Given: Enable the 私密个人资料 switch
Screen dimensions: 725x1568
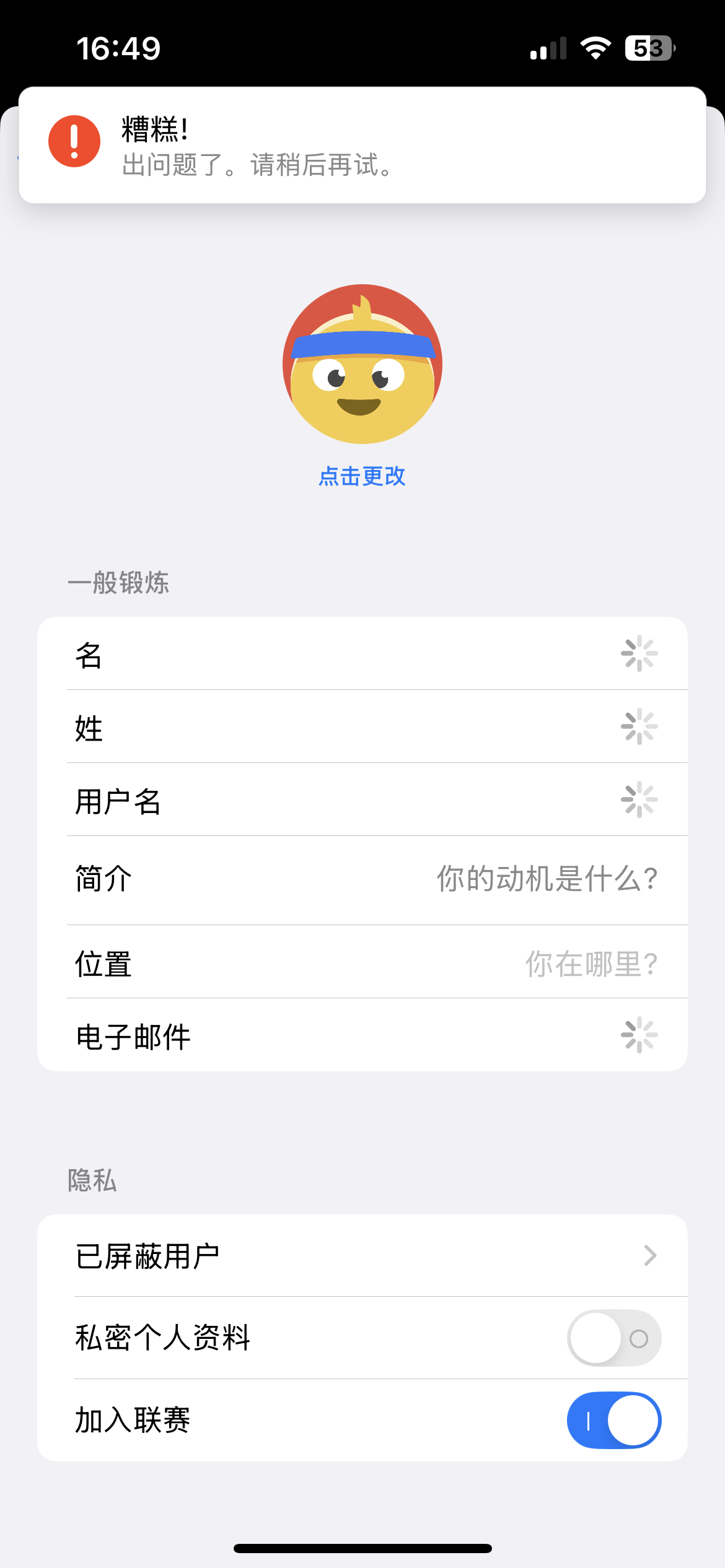Looking at the screenshot, I should 613,1338.
